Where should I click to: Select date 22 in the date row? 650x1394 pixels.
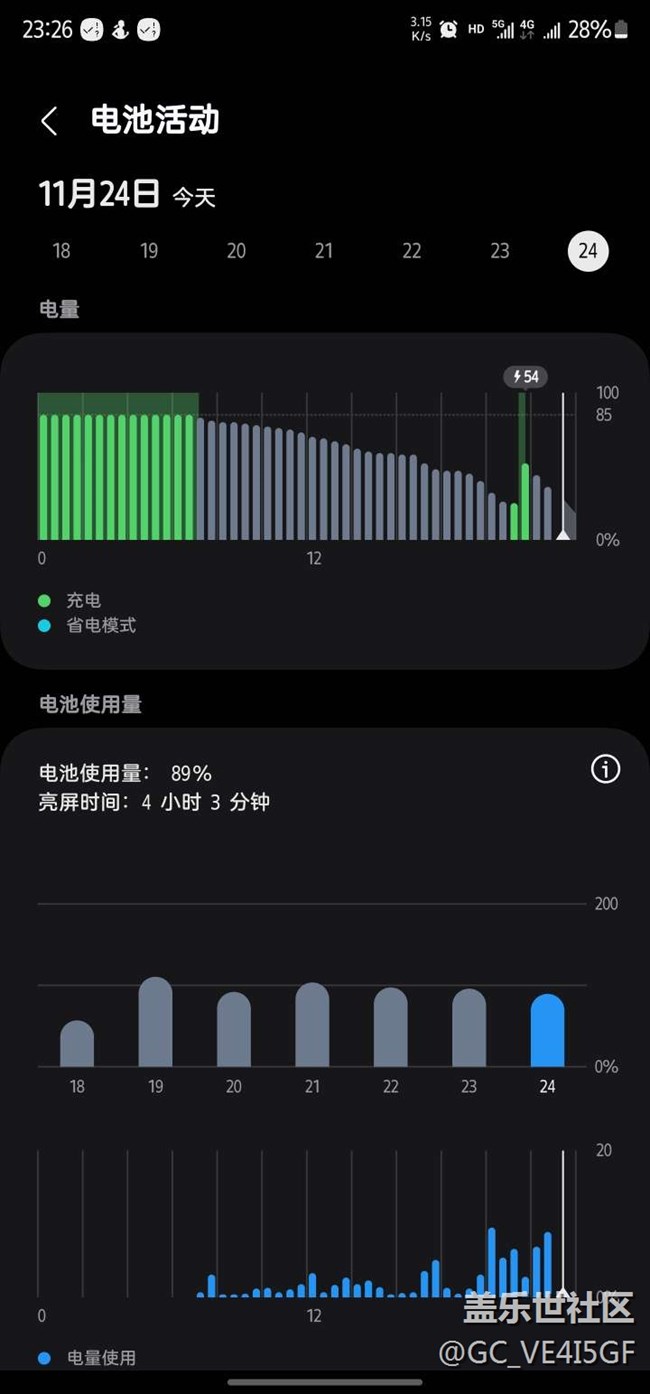coord(412,251)
